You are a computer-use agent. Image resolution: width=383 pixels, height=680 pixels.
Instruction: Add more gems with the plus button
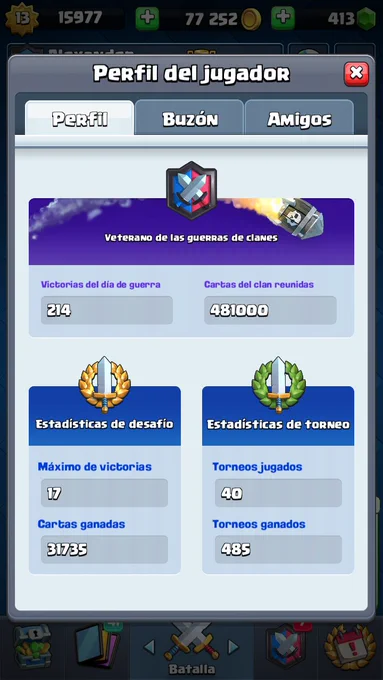283,19
